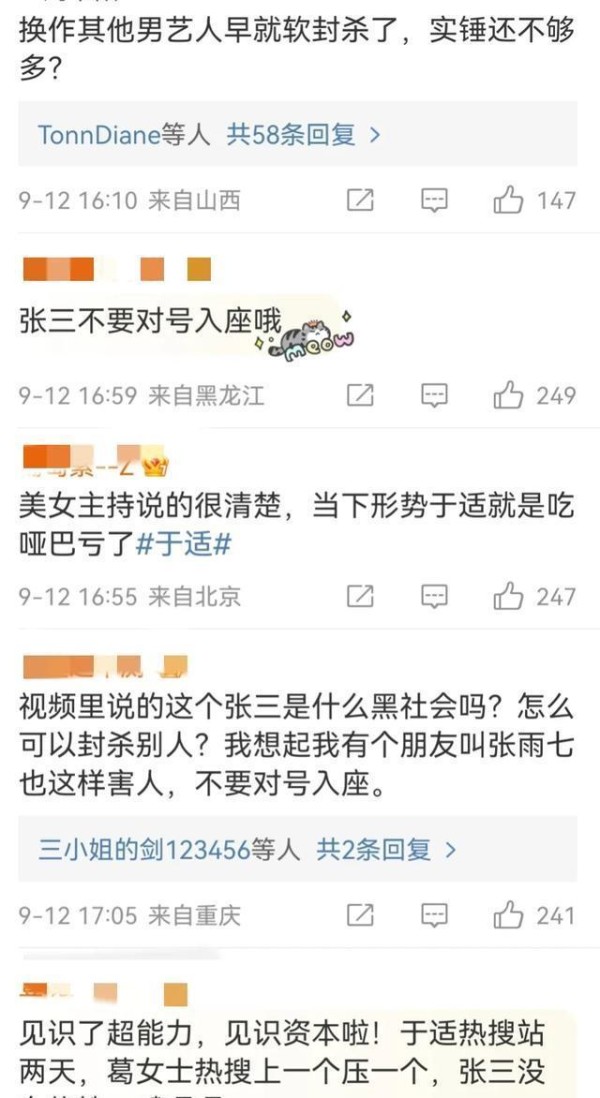
Task: Like the comment with 247 likes
Action: point(509,597)
